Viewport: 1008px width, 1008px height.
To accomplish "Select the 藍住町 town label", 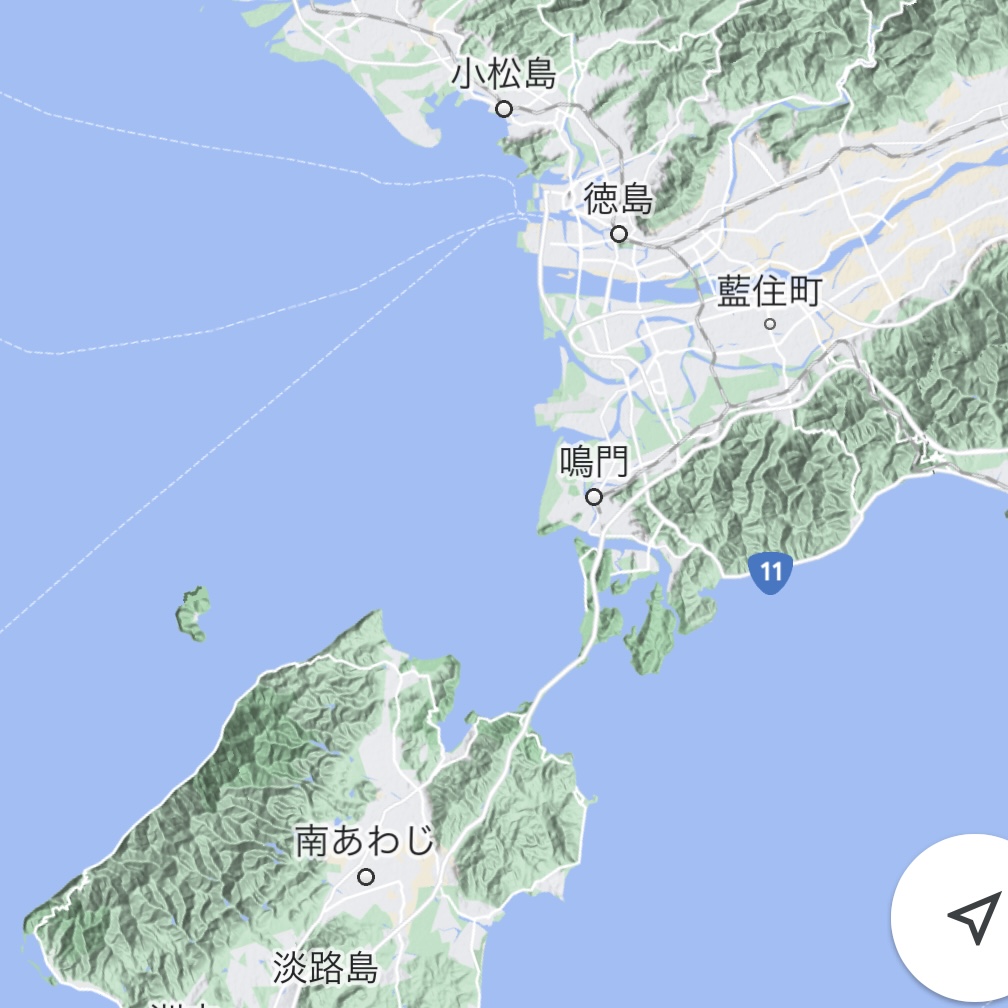I will tap(769, 292).
